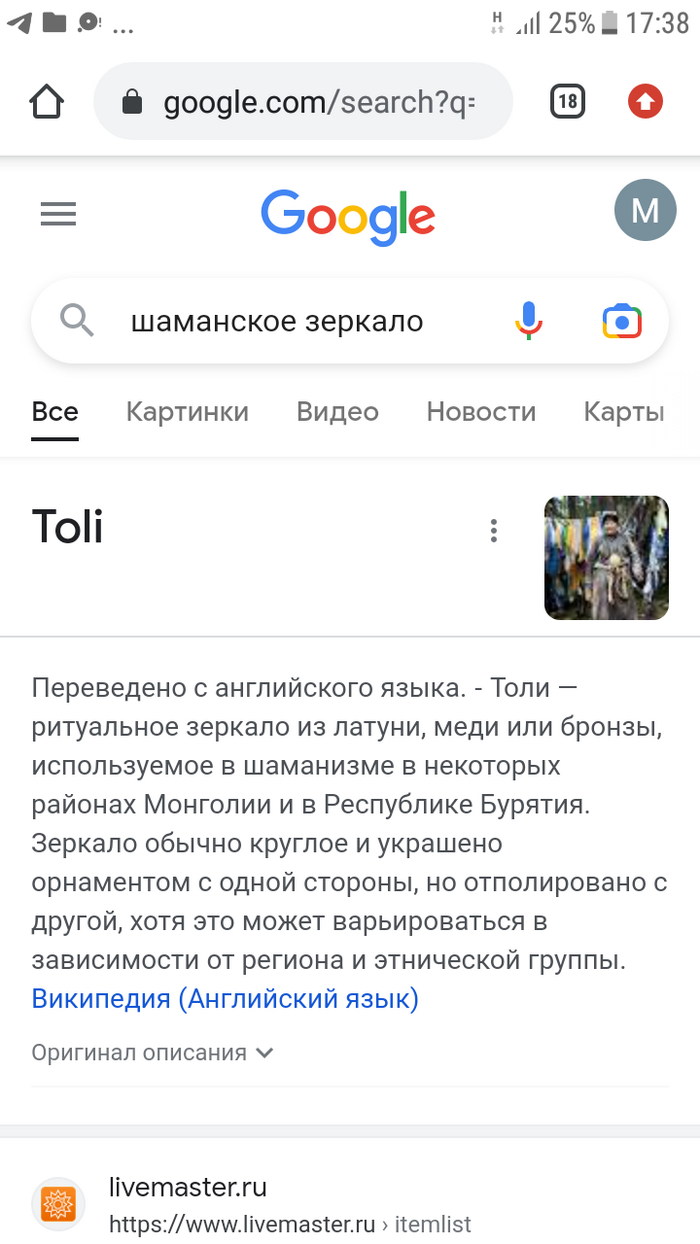Screen dimensions: 700x1244
Task: Tap the red browser update arrow icon
Action: tap(645, 101)
